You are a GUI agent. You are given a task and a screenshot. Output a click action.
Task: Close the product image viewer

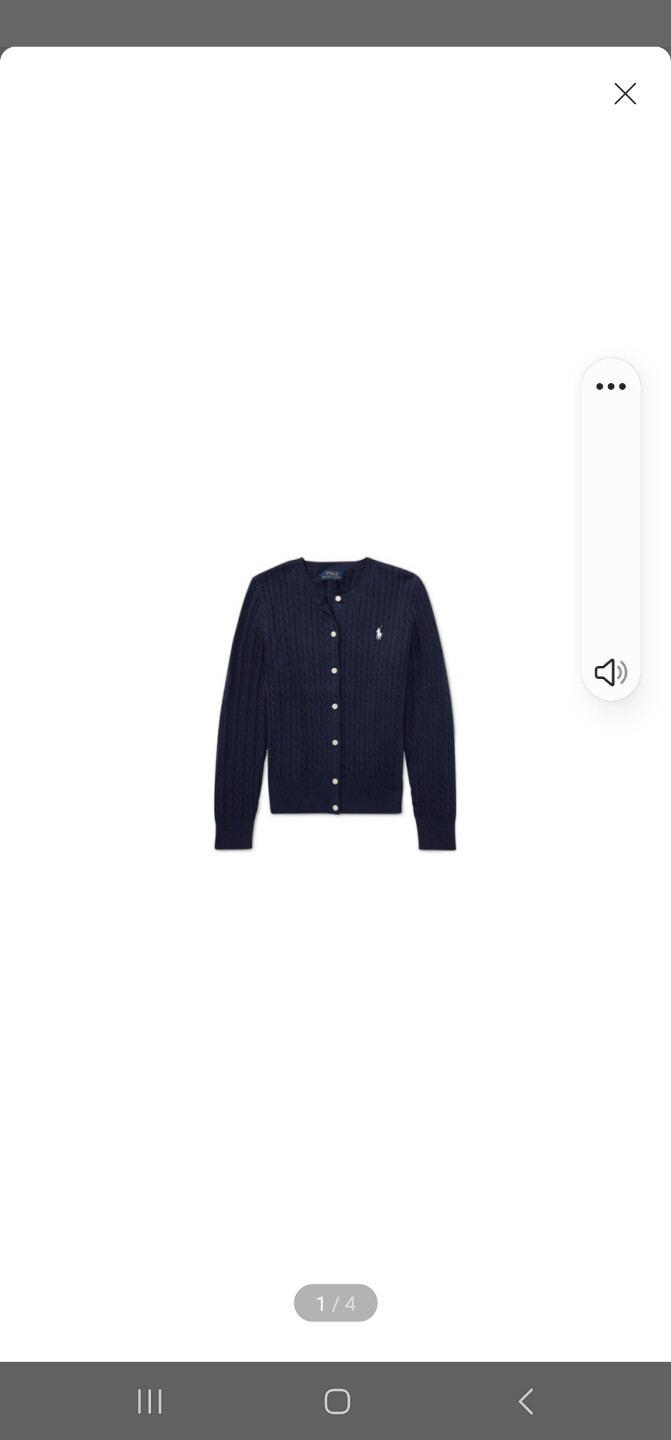625,94
